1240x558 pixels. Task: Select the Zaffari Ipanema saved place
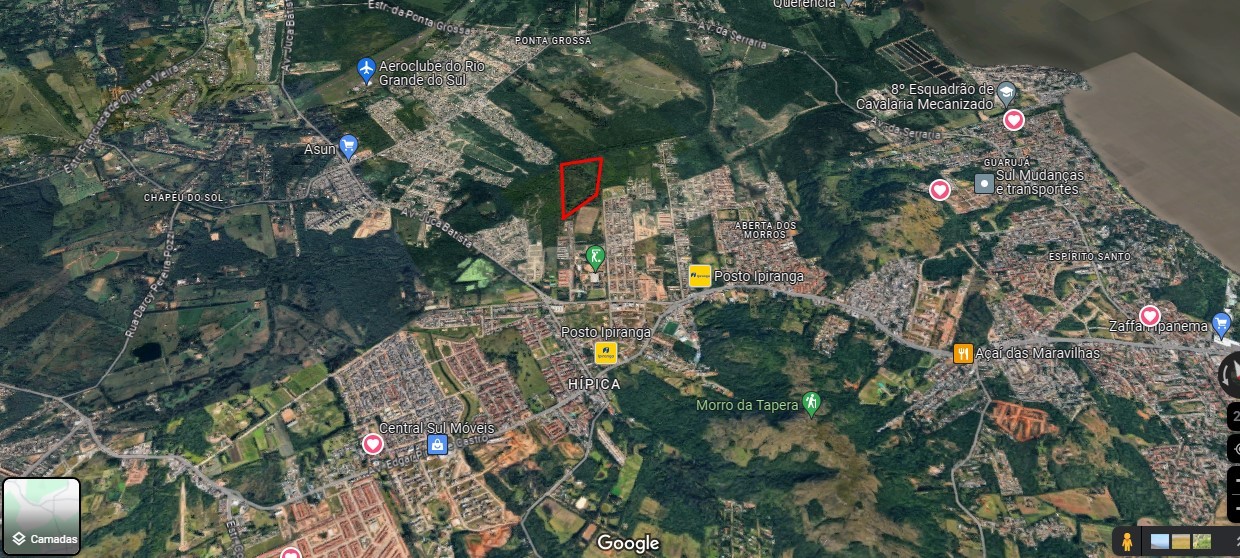pyautogui.click(x=1150, y=316)
